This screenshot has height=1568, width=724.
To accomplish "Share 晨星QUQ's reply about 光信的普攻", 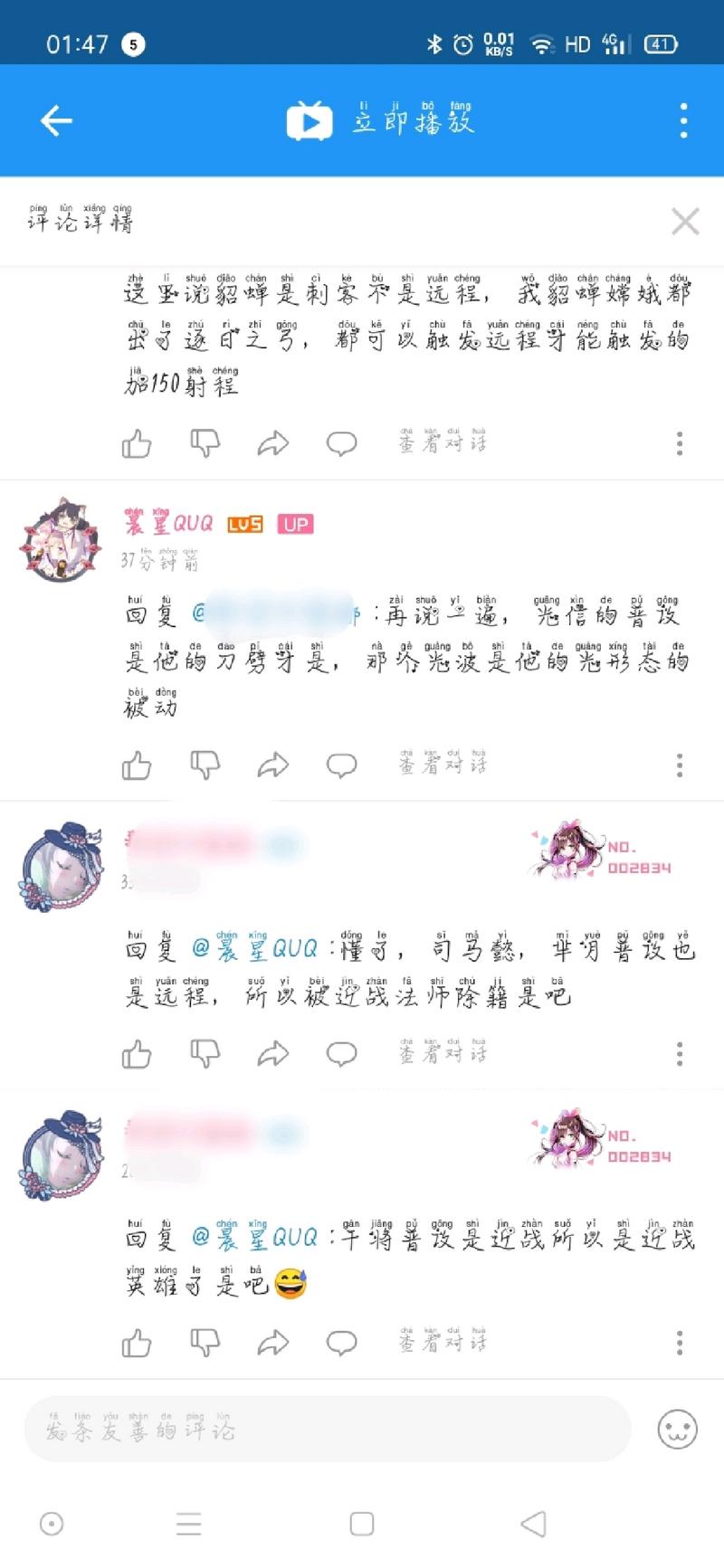I will point(272,765).
